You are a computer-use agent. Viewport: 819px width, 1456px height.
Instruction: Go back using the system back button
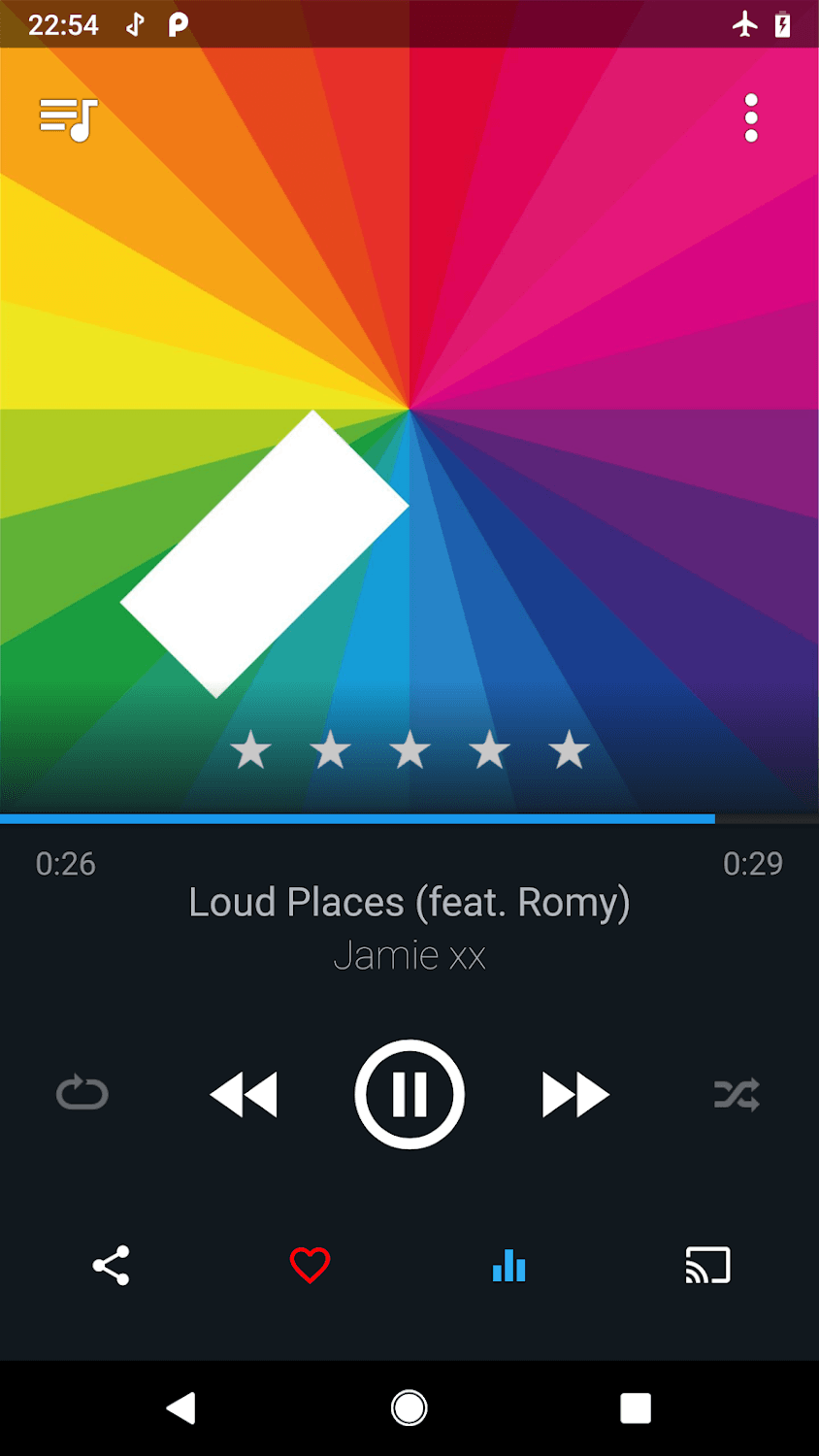click(x=181, y=1407)
